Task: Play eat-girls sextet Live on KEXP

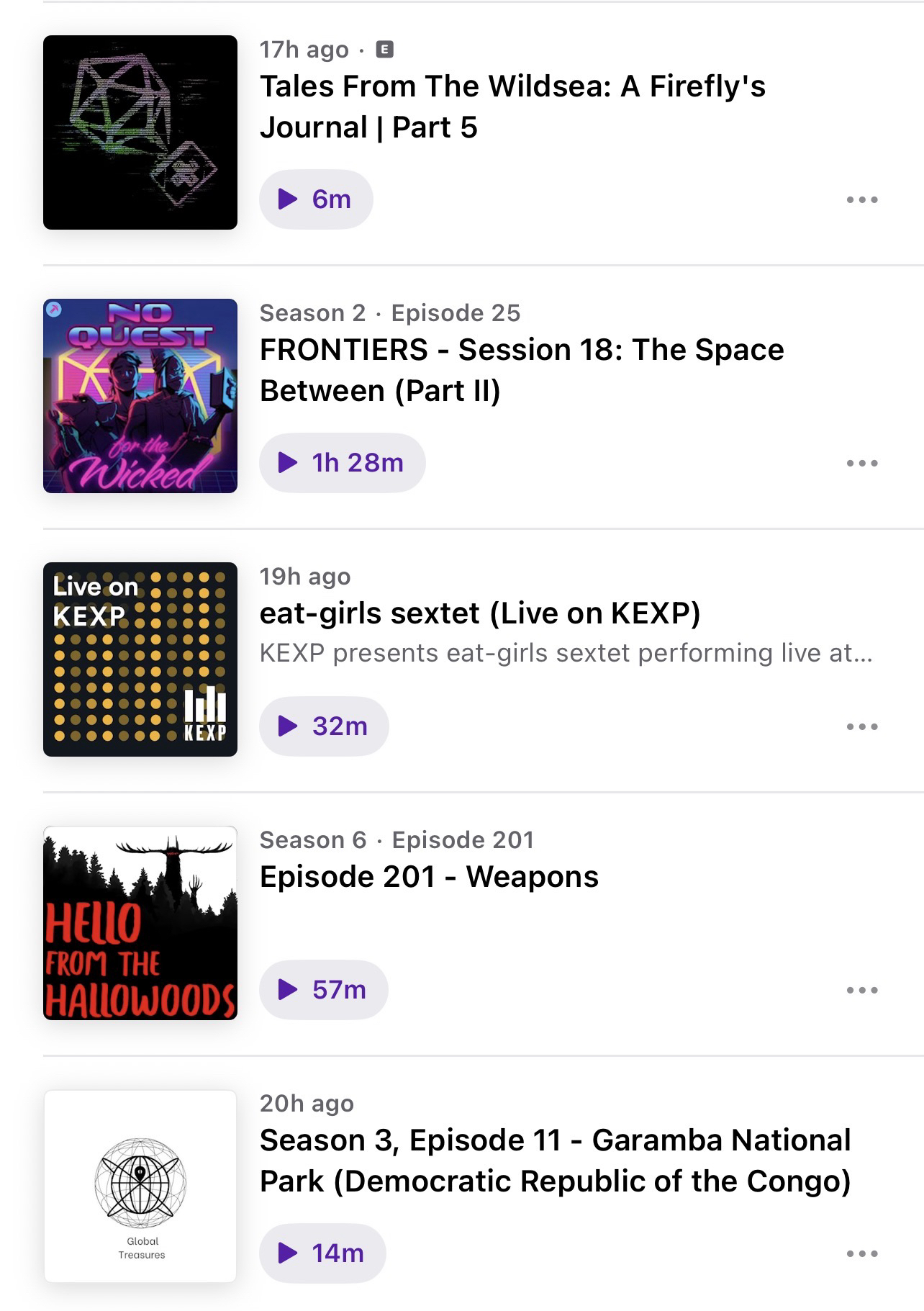Action: pos(324,726)
